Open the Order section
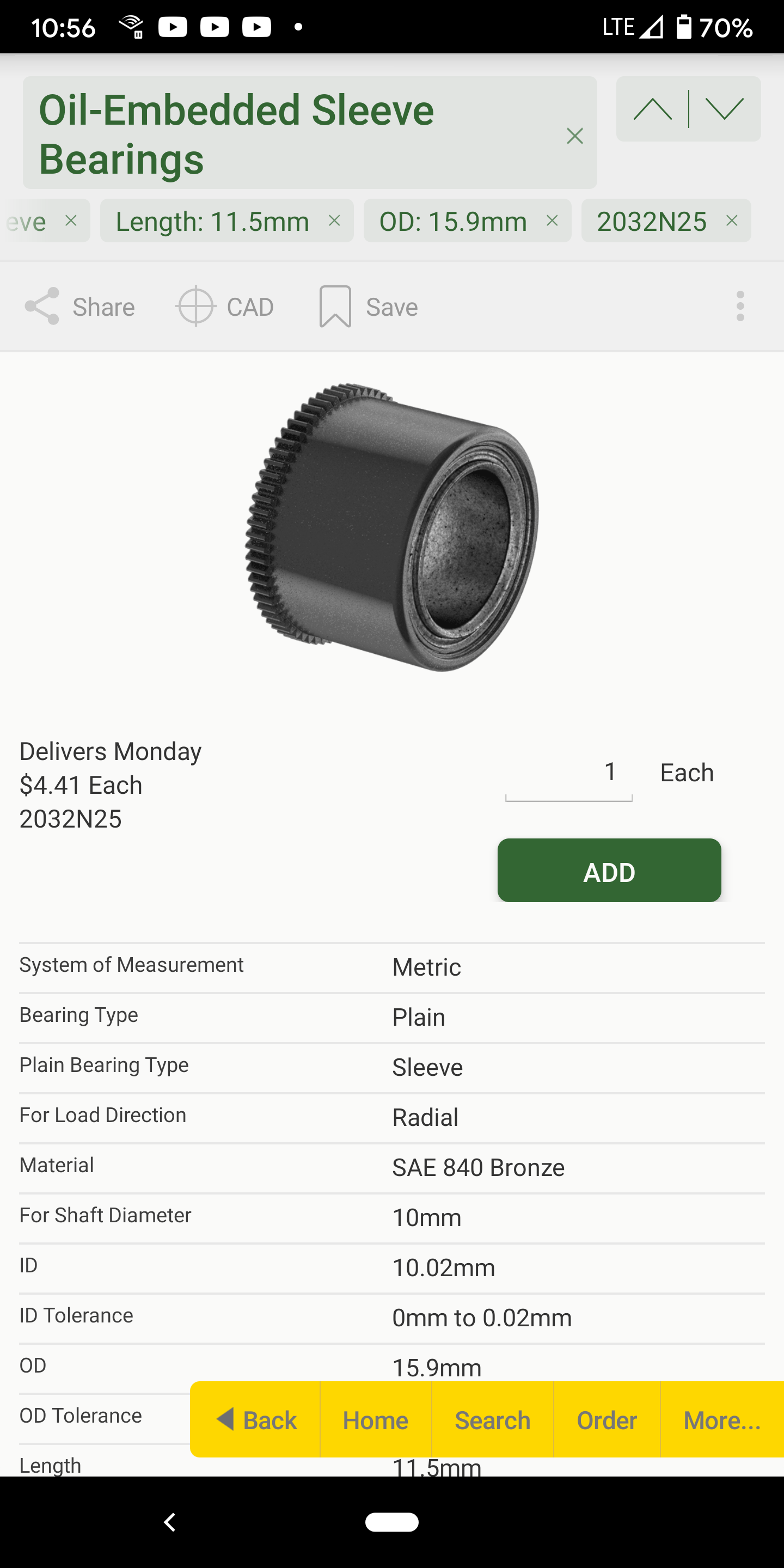Screen dimensions: 784x1568 607,1420
